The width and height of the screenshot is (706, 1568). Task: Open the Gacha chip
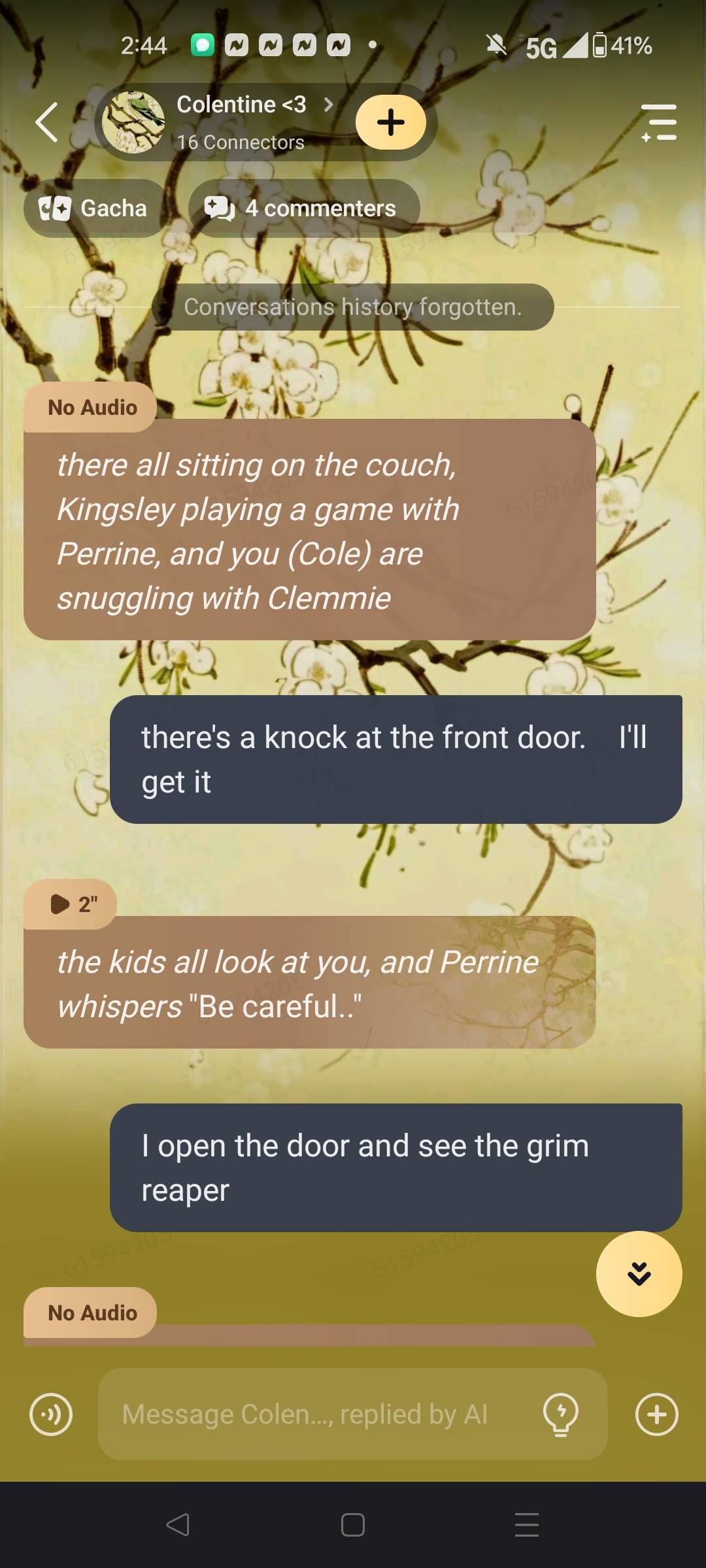pyautogui.click(x=95, y=208)
